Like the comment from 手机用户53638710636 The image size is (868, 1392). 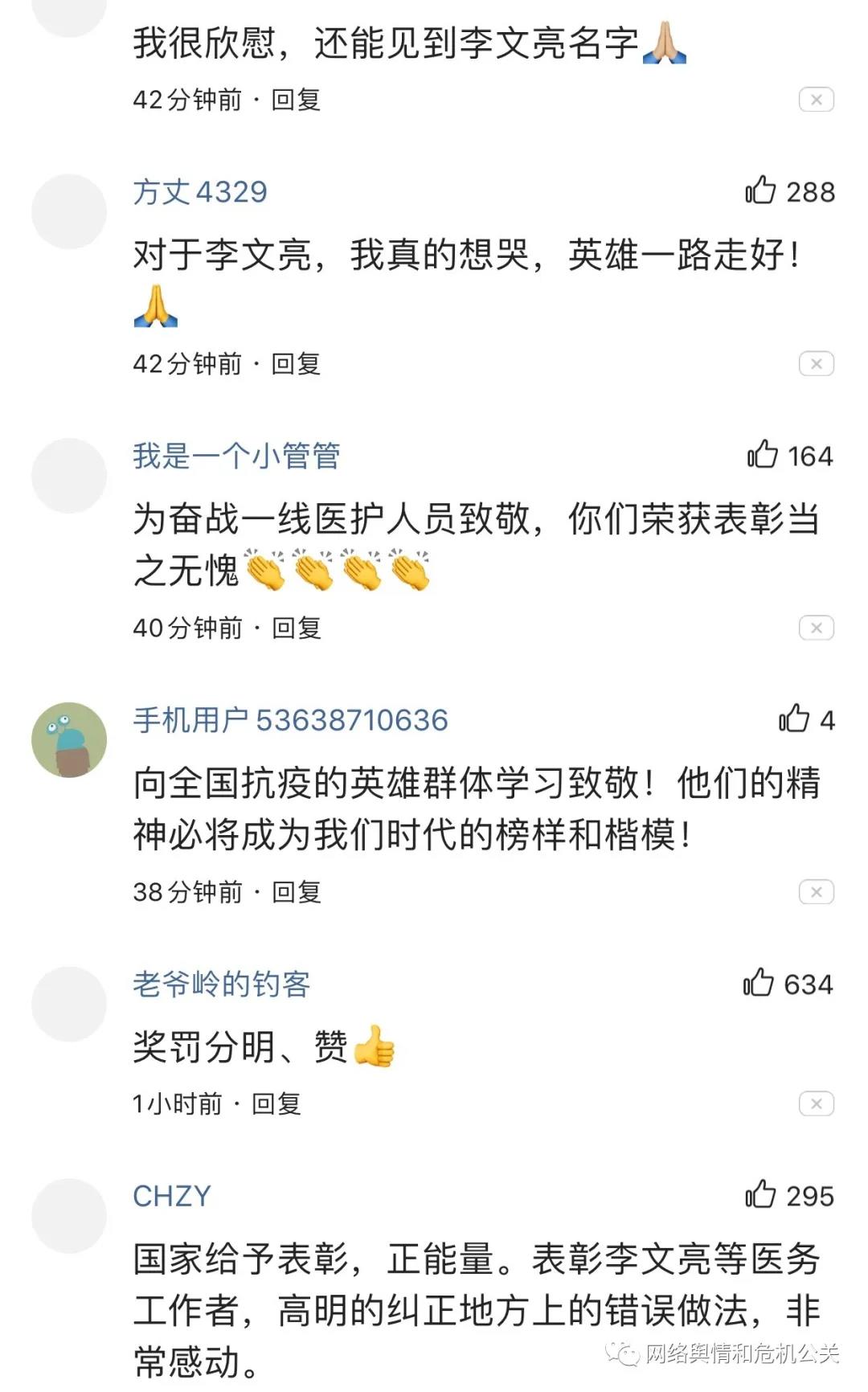(x=794, y=719)
